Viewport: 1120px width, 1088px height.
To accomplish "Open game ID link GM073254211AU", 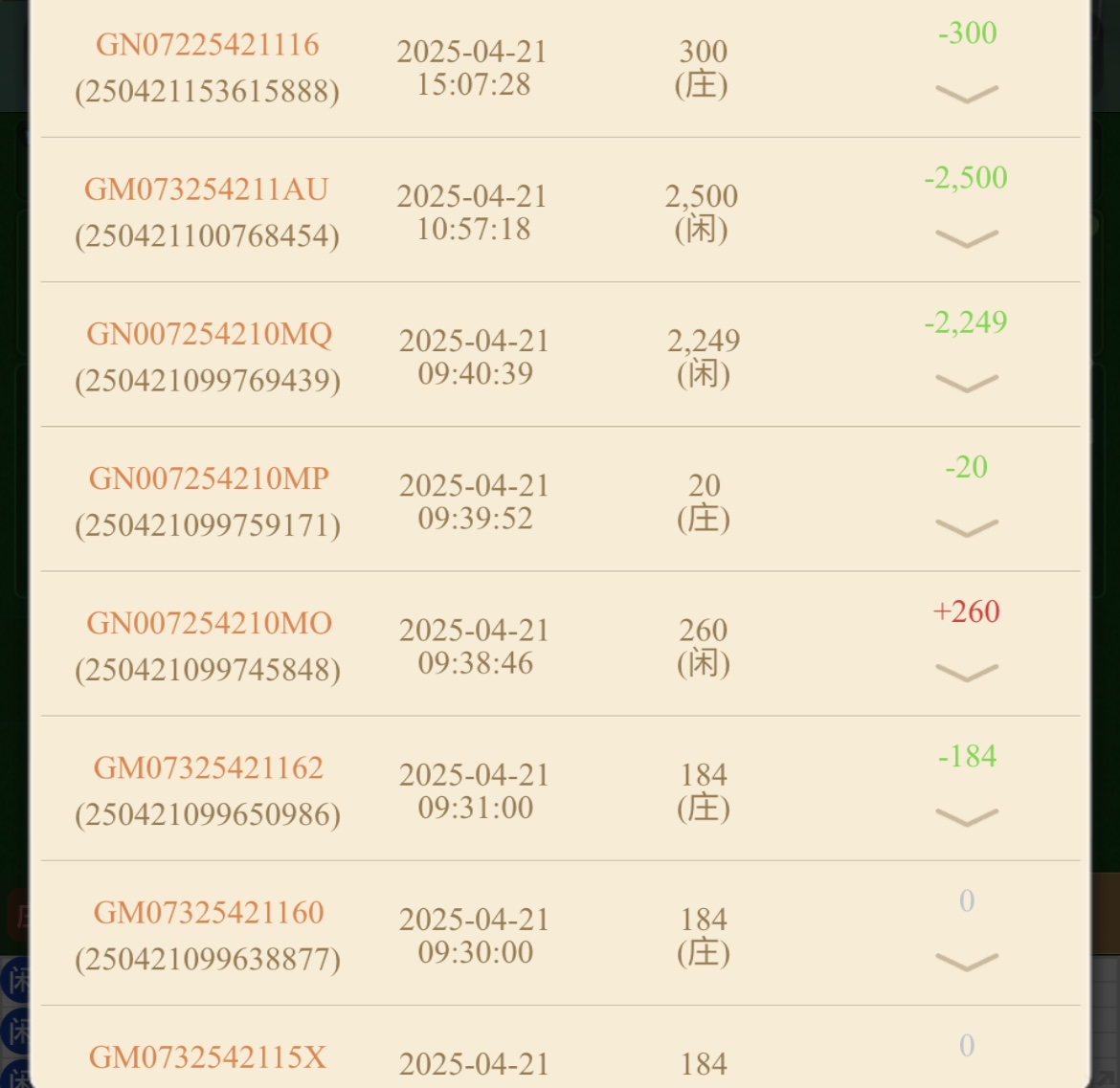I will point(207,189).
